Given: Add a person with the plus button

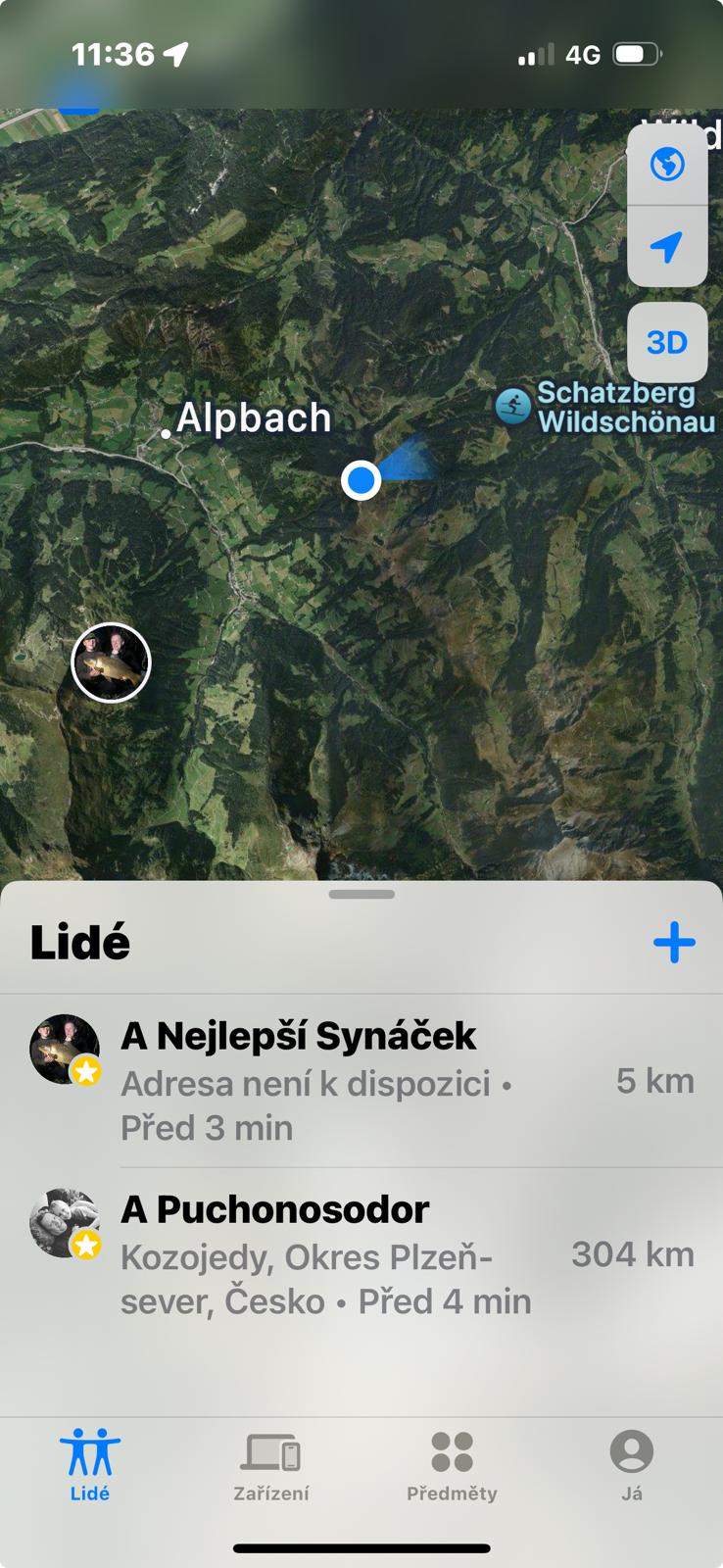Looking at the screenshot, I should (674, 943).
